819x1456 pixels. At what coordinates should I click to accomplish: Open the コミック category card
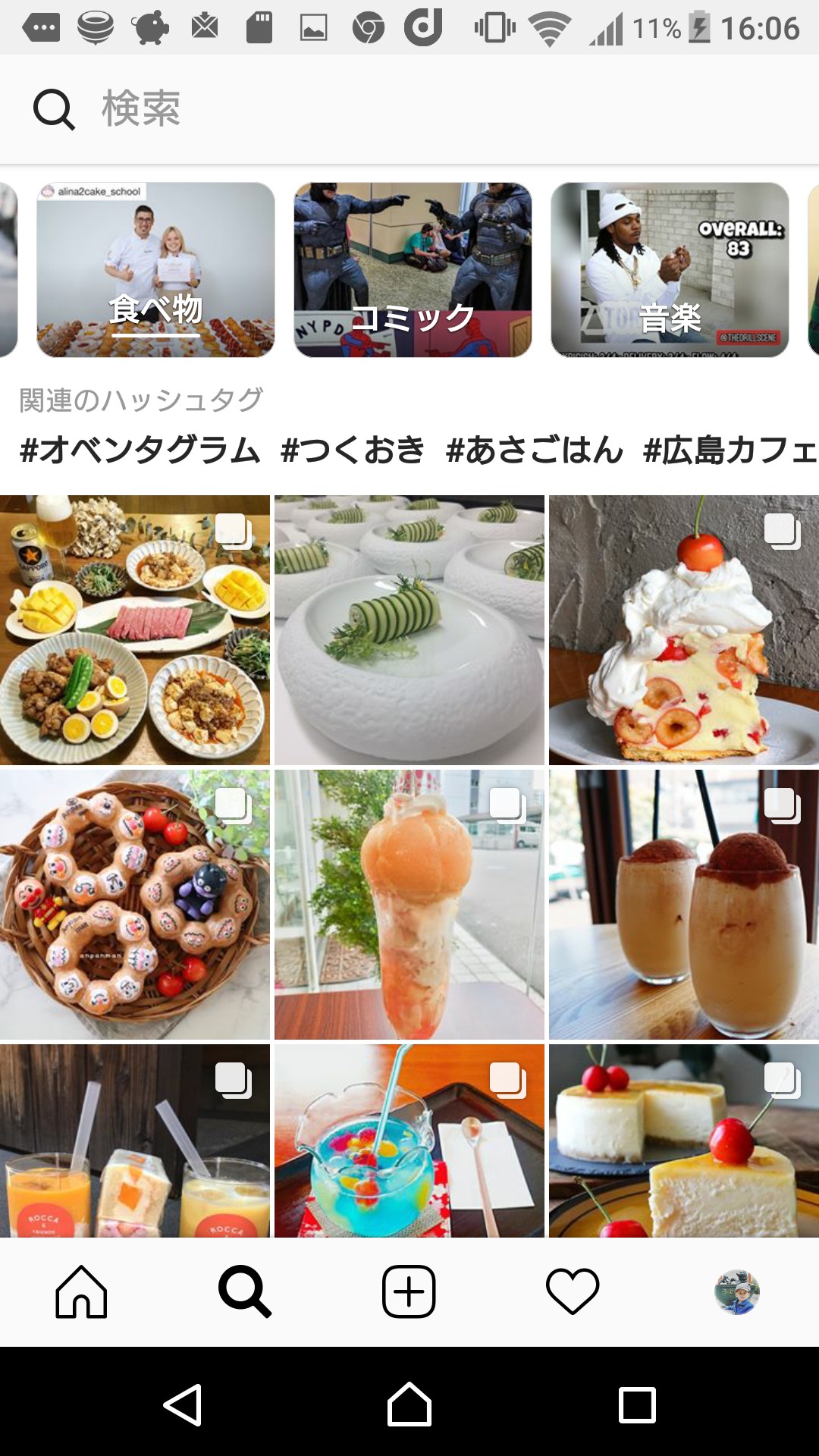click(x=413, y=270)
